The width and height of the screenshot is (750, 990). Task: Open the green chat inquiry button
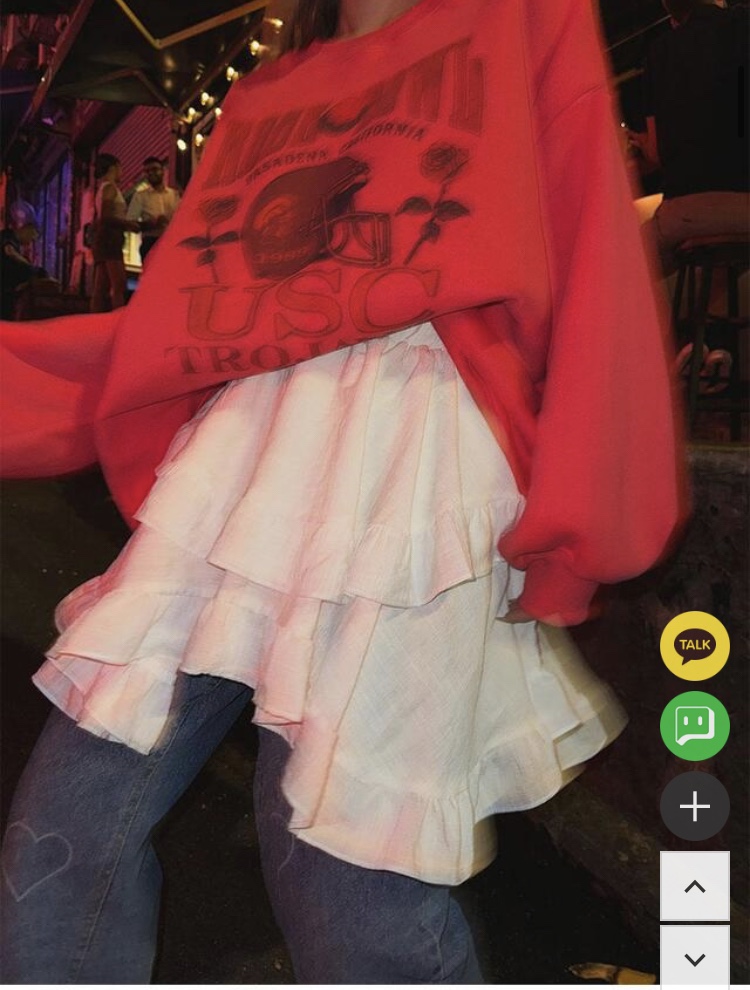pyautogui.click(x=695, y=726)
